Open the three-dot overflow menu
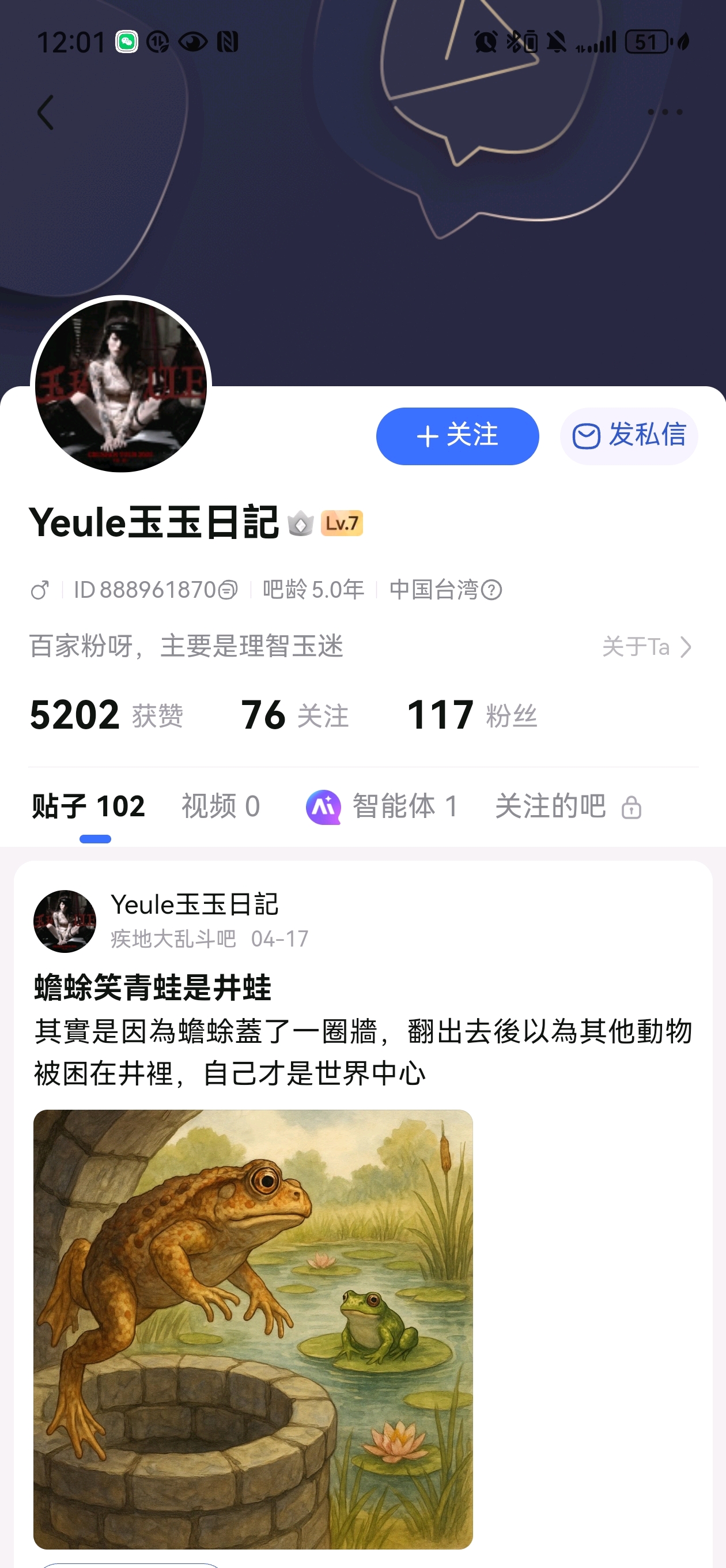Image resolution: width=726 pixels, height=1568 pixels. point(664,112)
